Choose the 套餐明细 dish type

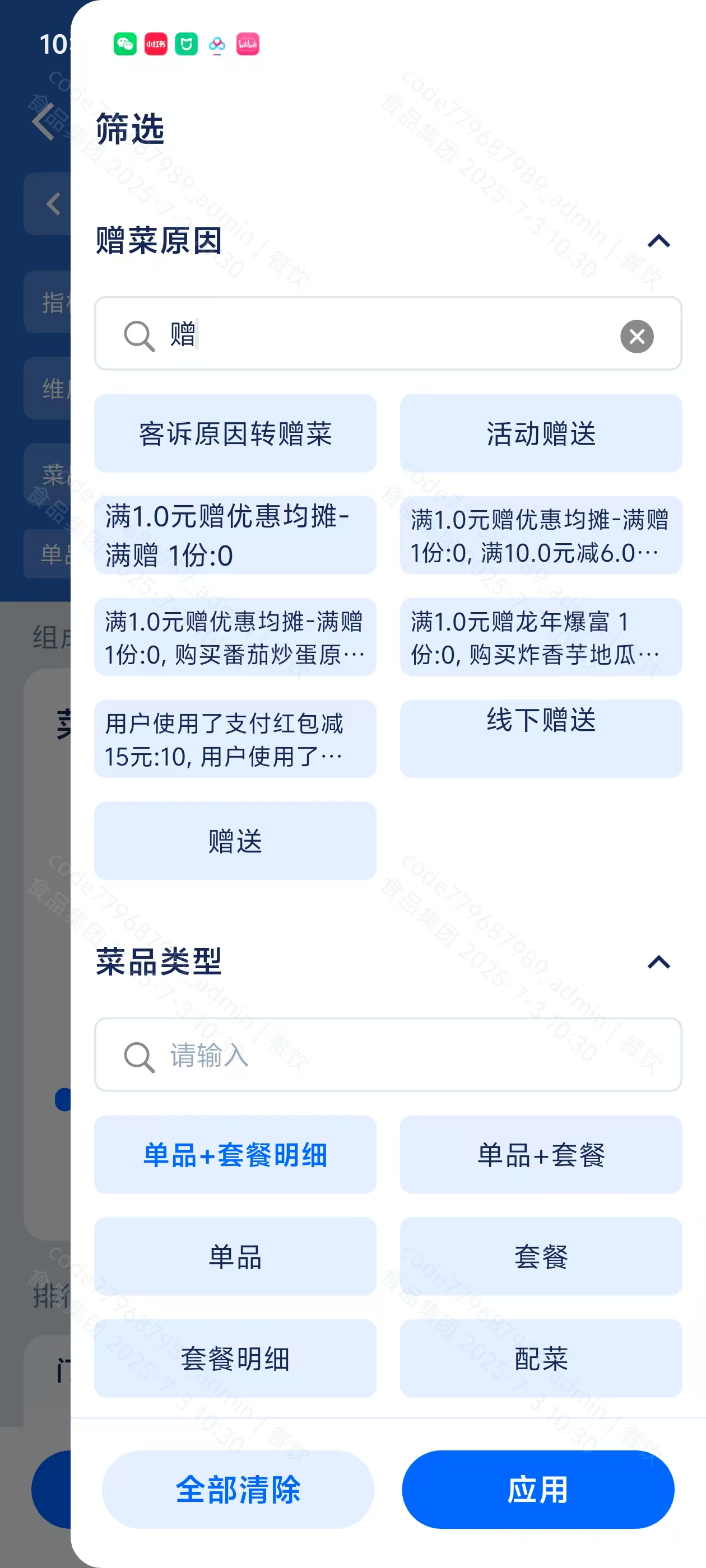pos(235,1359)
